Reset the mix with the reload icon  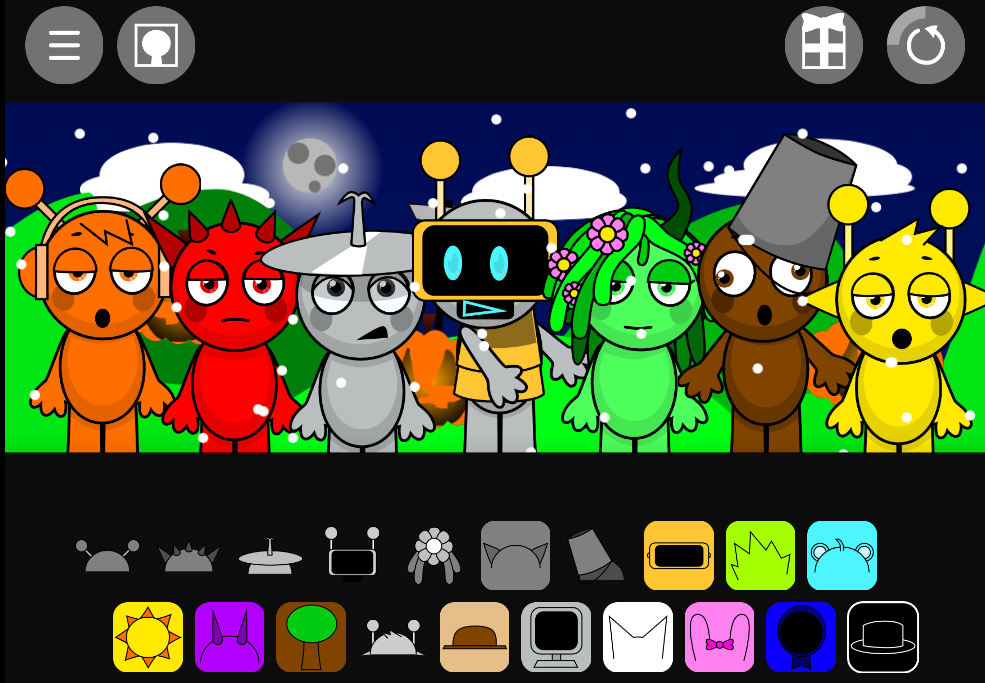coord(925,45)
